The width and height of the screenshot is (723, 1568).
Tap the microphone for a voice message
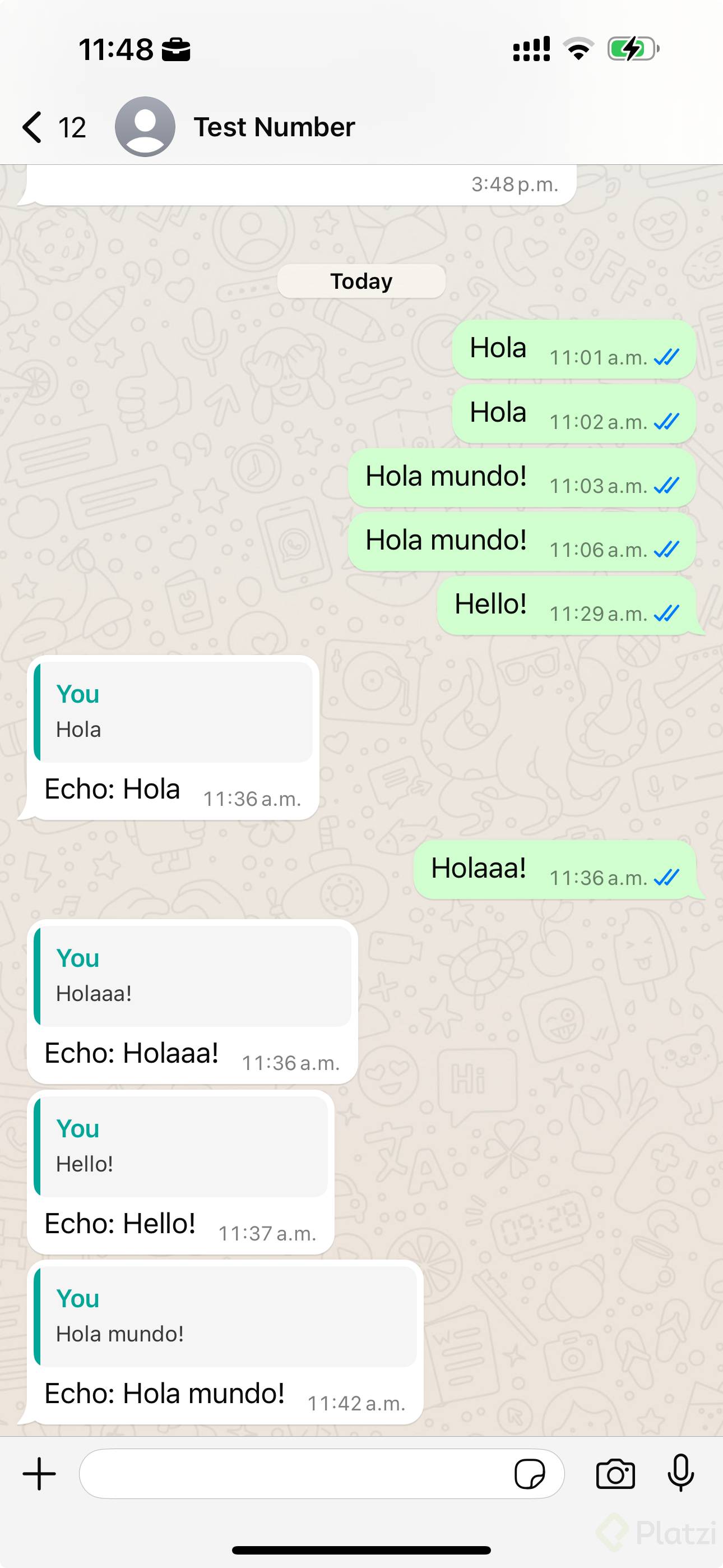tap(680, 1474)
